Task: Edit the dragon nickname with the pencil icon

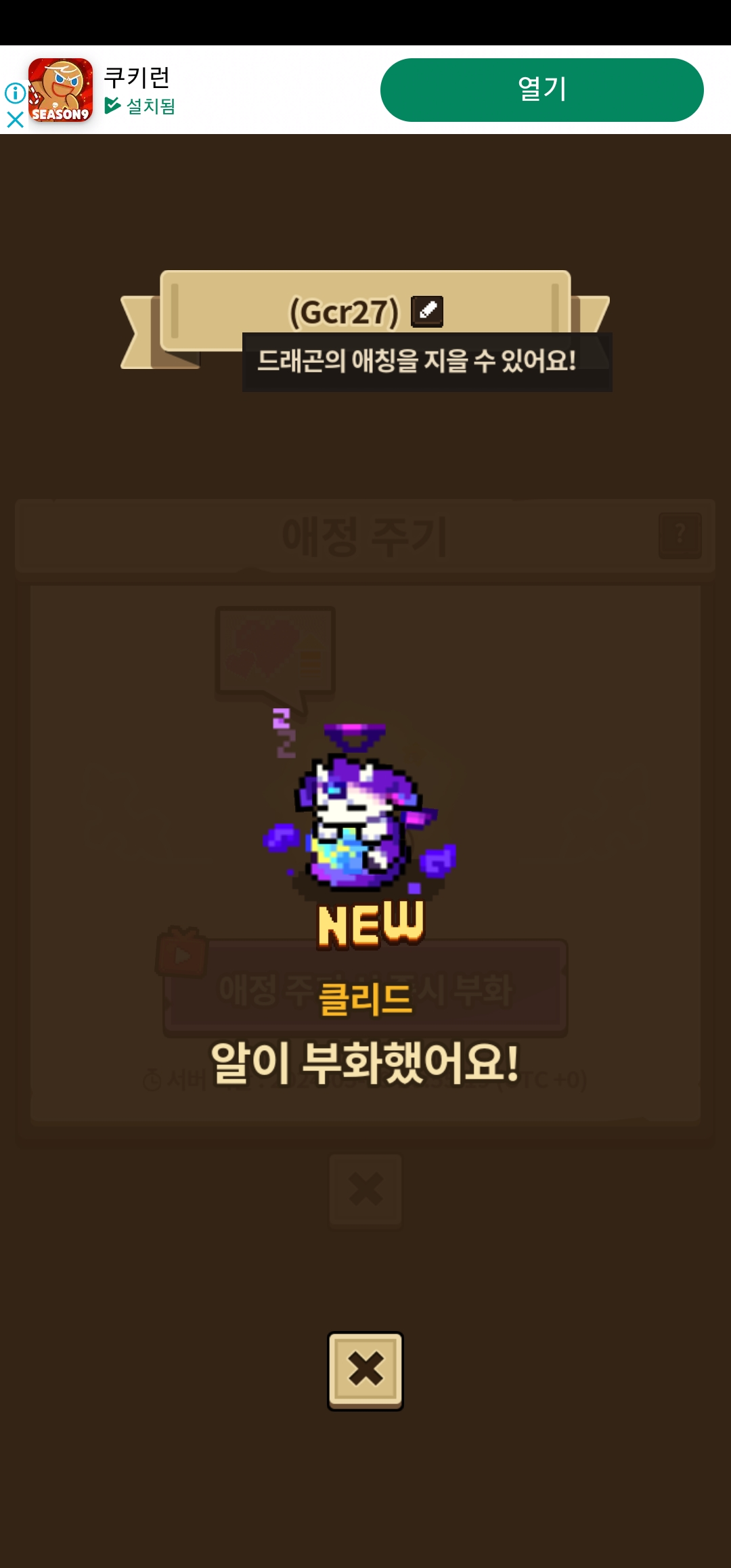Action: coord(427,311)
